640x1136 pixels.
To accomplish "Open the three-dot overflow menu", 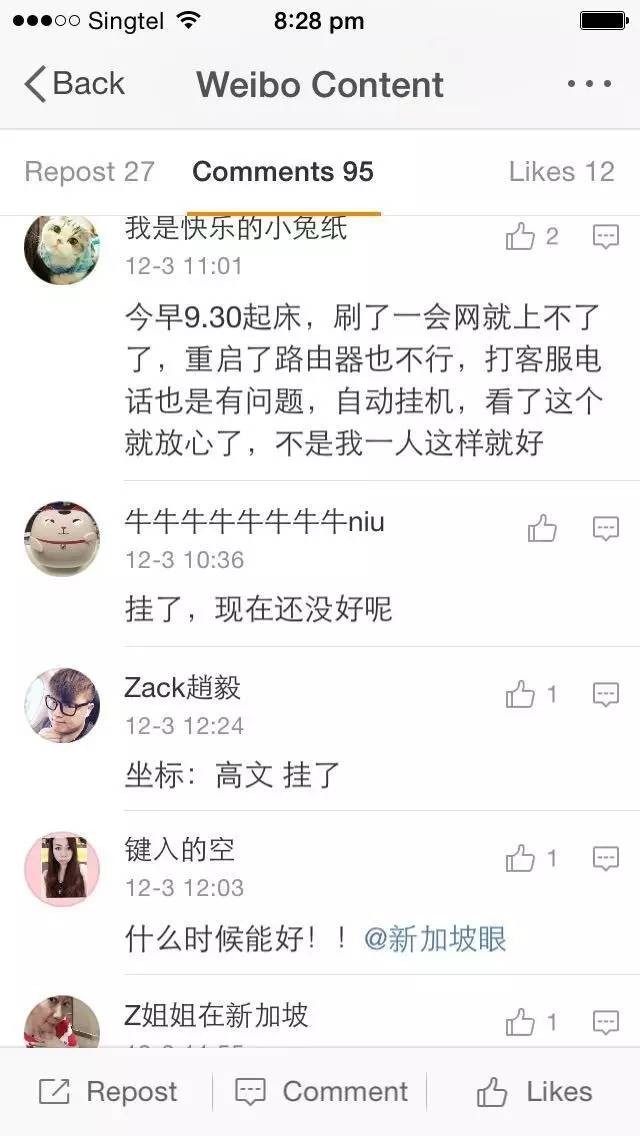I will (588, 84).
